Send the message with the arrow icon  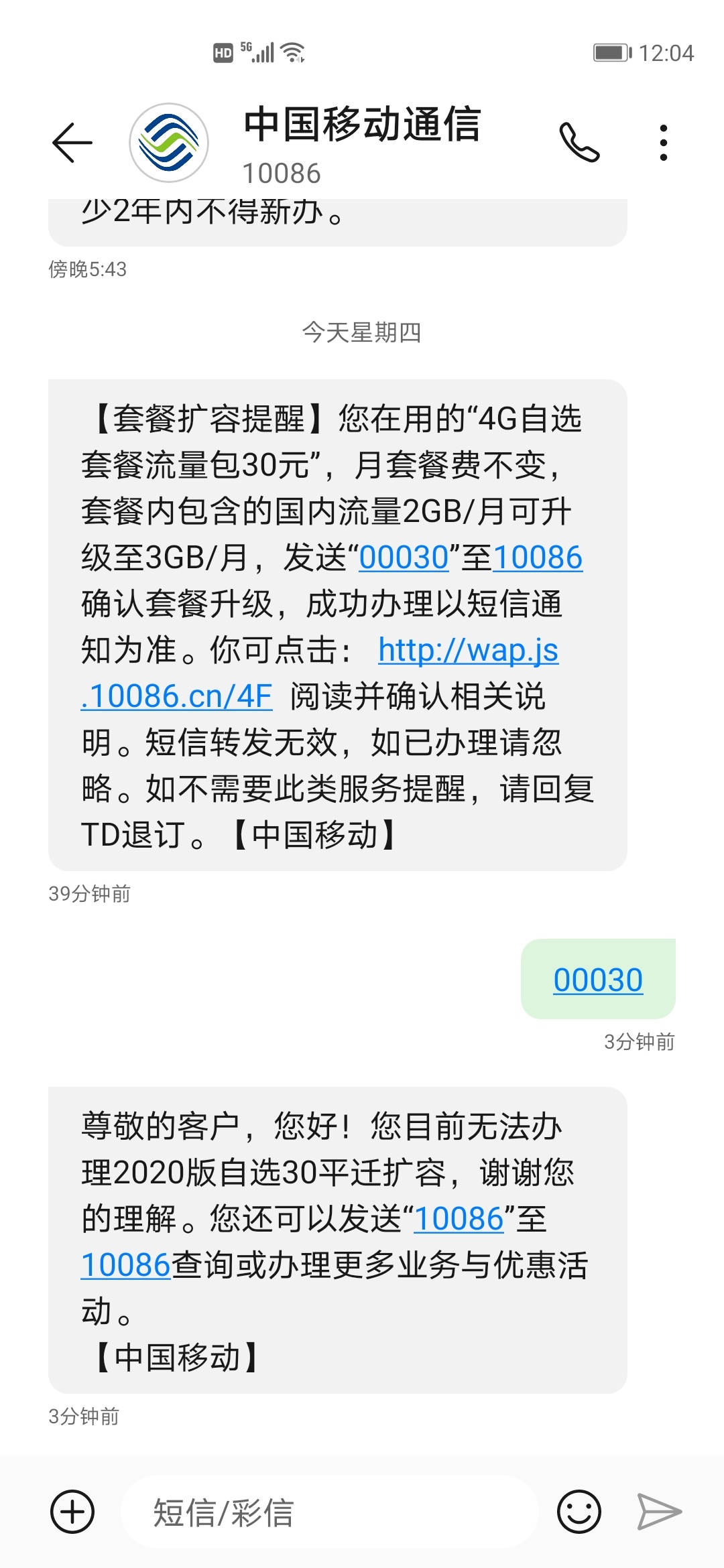pos(659,1512)
